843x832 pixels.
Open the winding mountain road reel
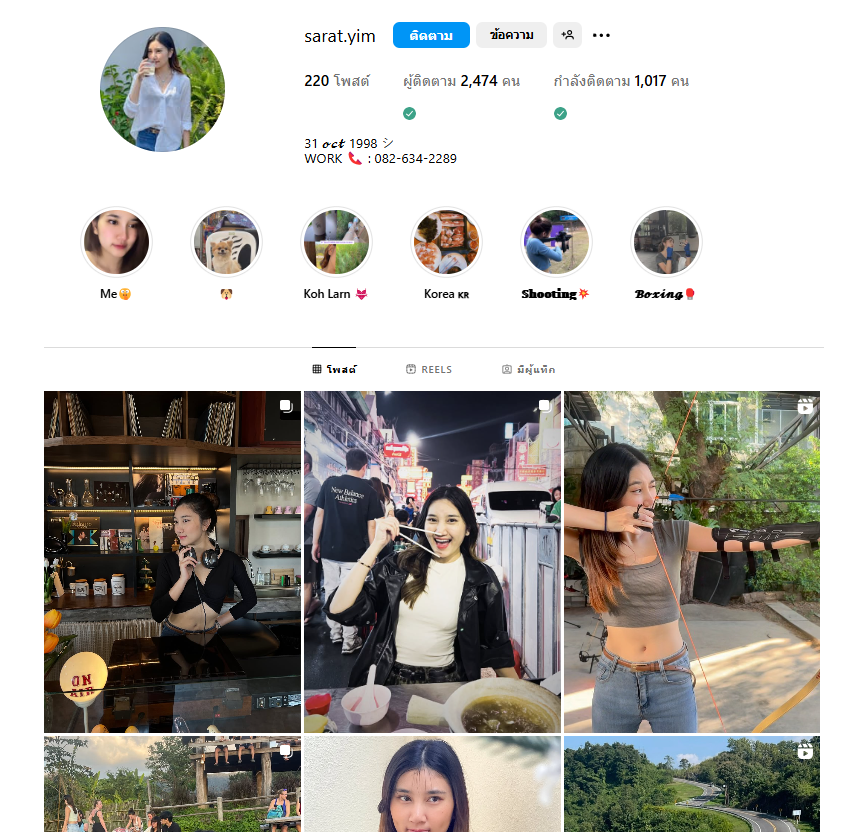[x=691, y=785]
